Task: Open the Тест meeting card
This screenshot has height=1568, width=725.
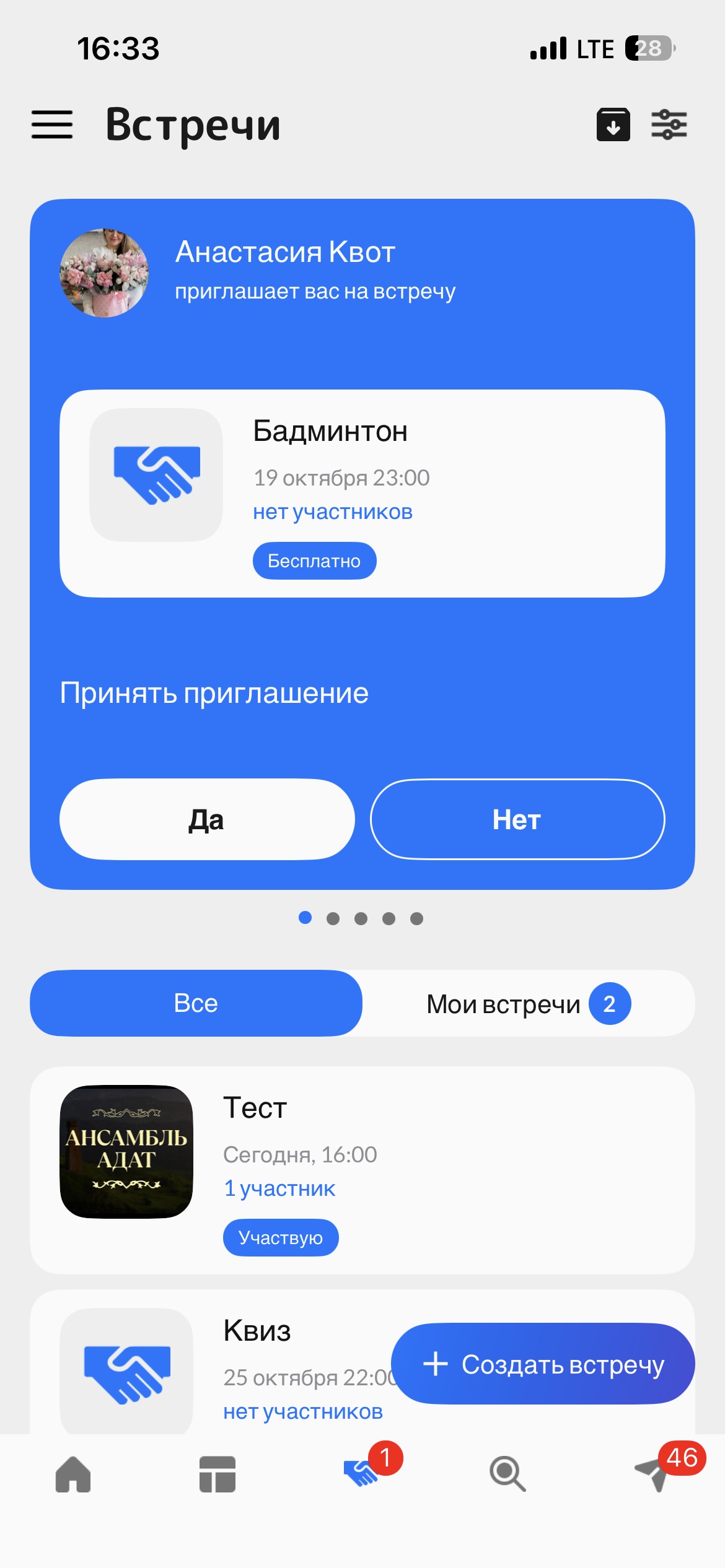Action: (x=362, y=1169)
